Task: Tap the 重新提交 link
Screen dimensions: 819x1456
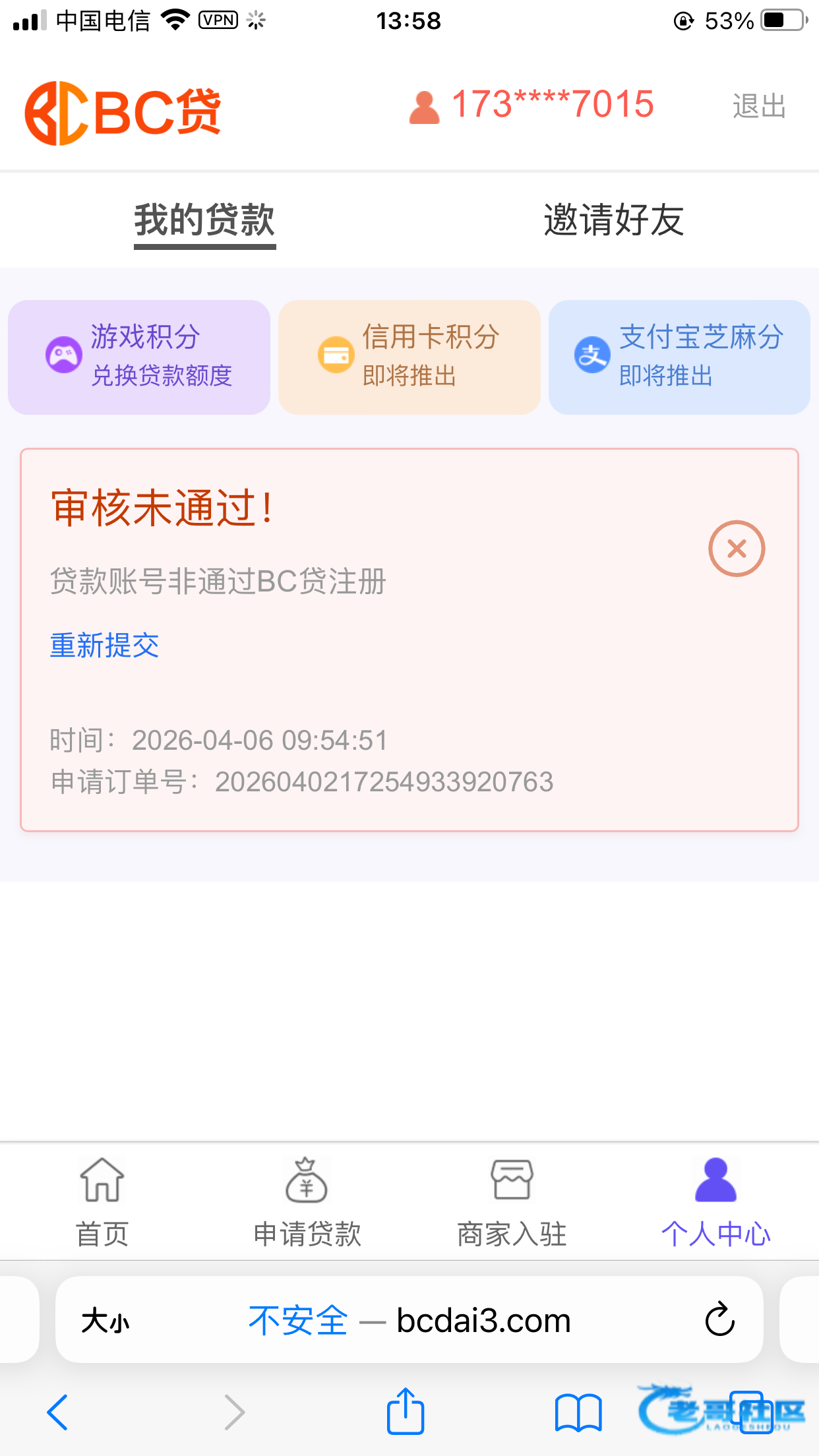Action: click(x=105, y=645)
